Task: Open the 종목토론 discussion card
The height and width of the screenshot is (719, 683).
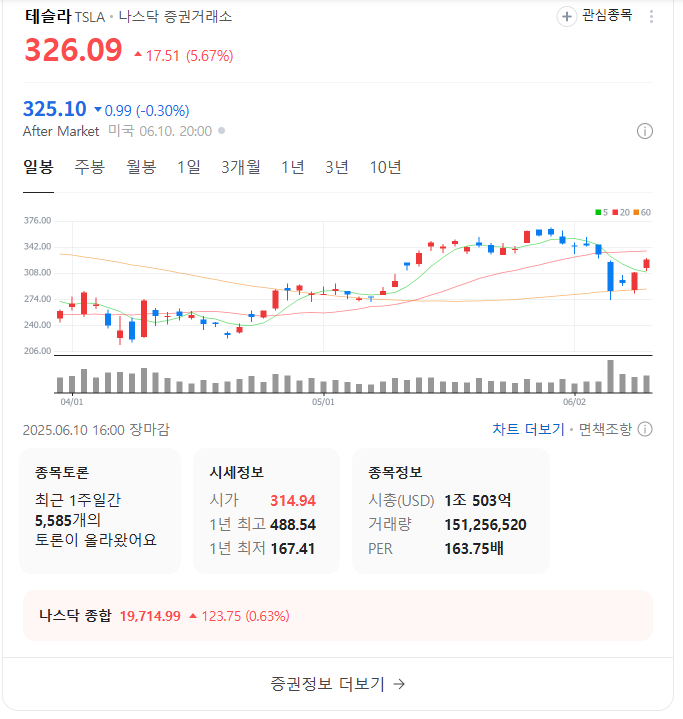Action: 99,511
